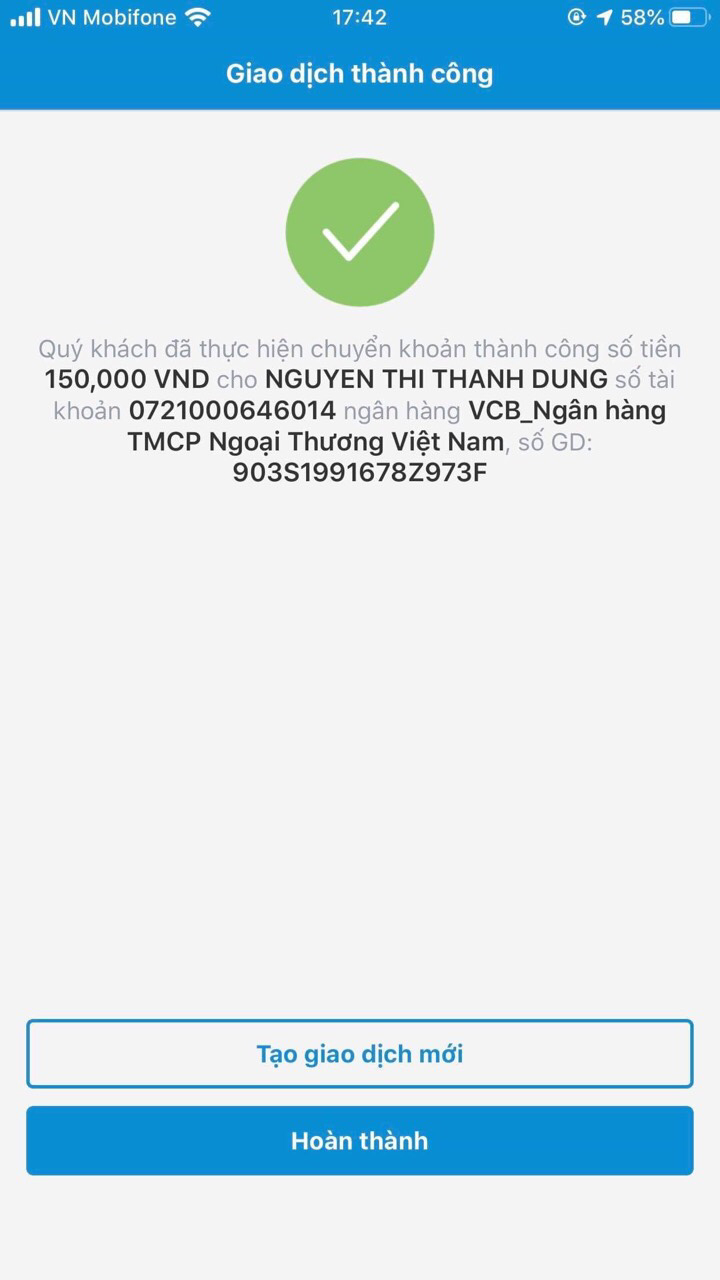Finish with the Hoàn thành button
This screenshot has width=720, height=1280.
359,1141
